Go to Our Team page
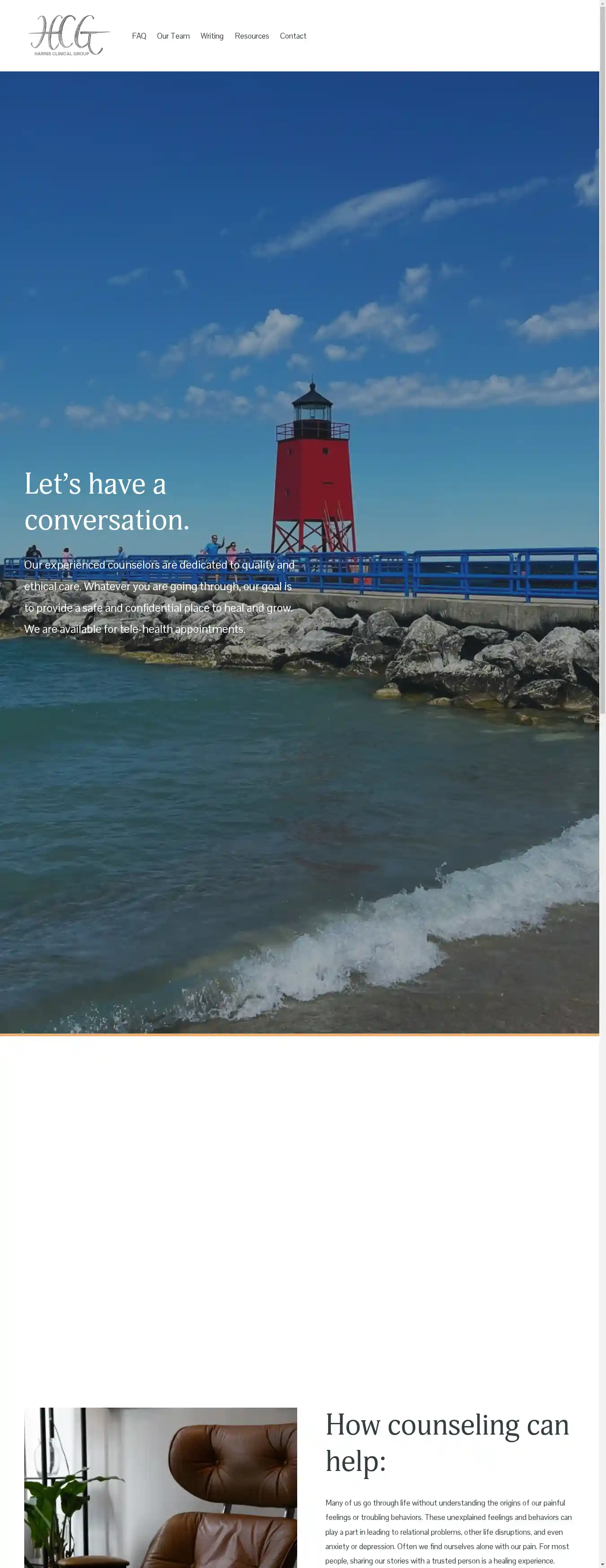Viewport: 606px width, 1568px height. 173,36
